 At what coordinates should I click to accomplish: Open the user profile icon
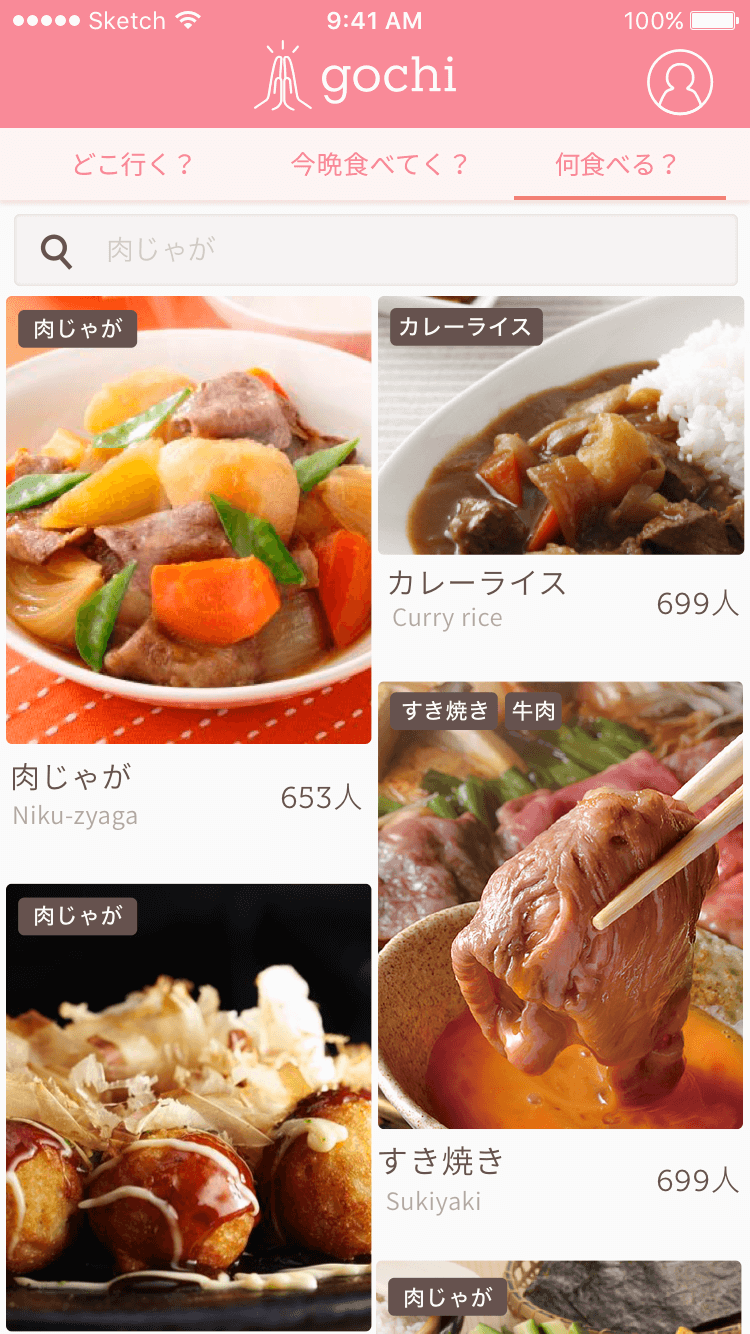pyautogui.click(x=680, y=82)
